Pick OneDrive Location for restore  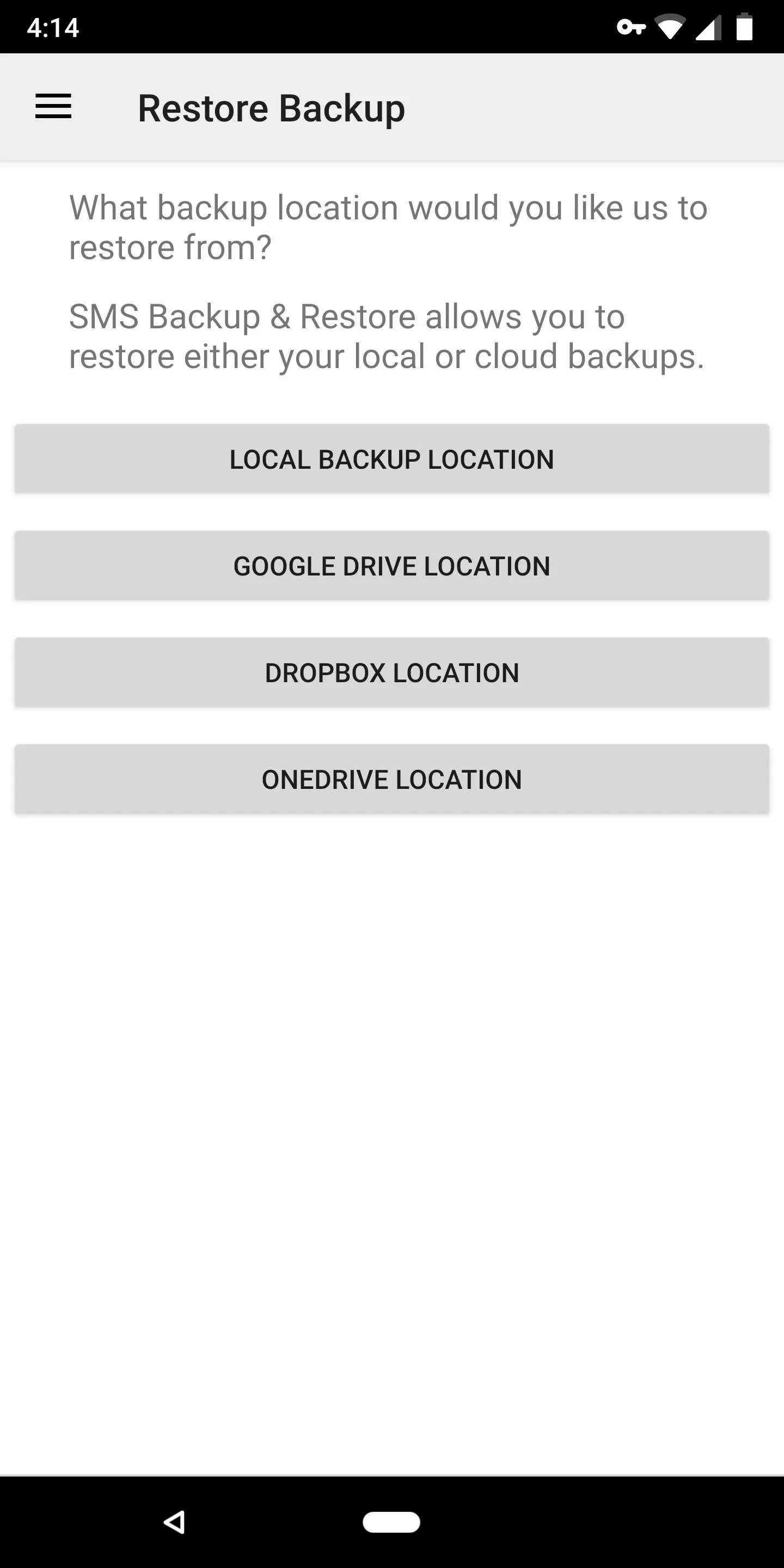click(392, 779)
